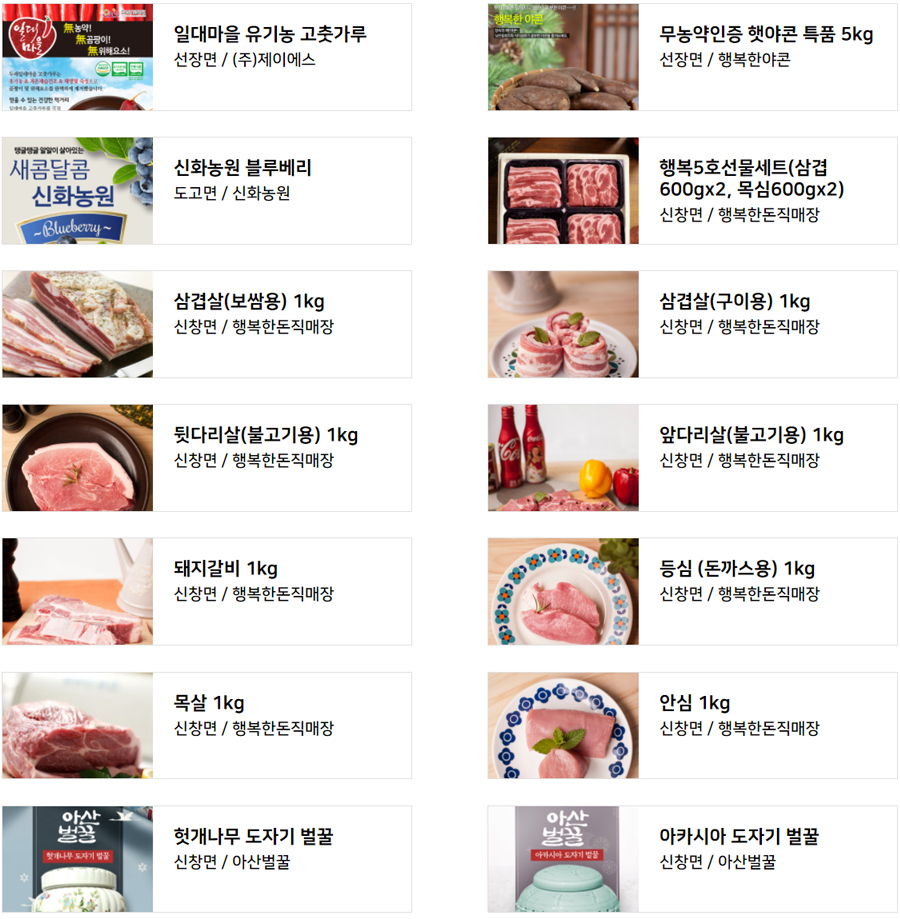Open 뒷다리살(불고기용) 1kg
Image resolution: width=900 pixels, height=919 pixels.
pyautogui.click(x=266, y=436)
